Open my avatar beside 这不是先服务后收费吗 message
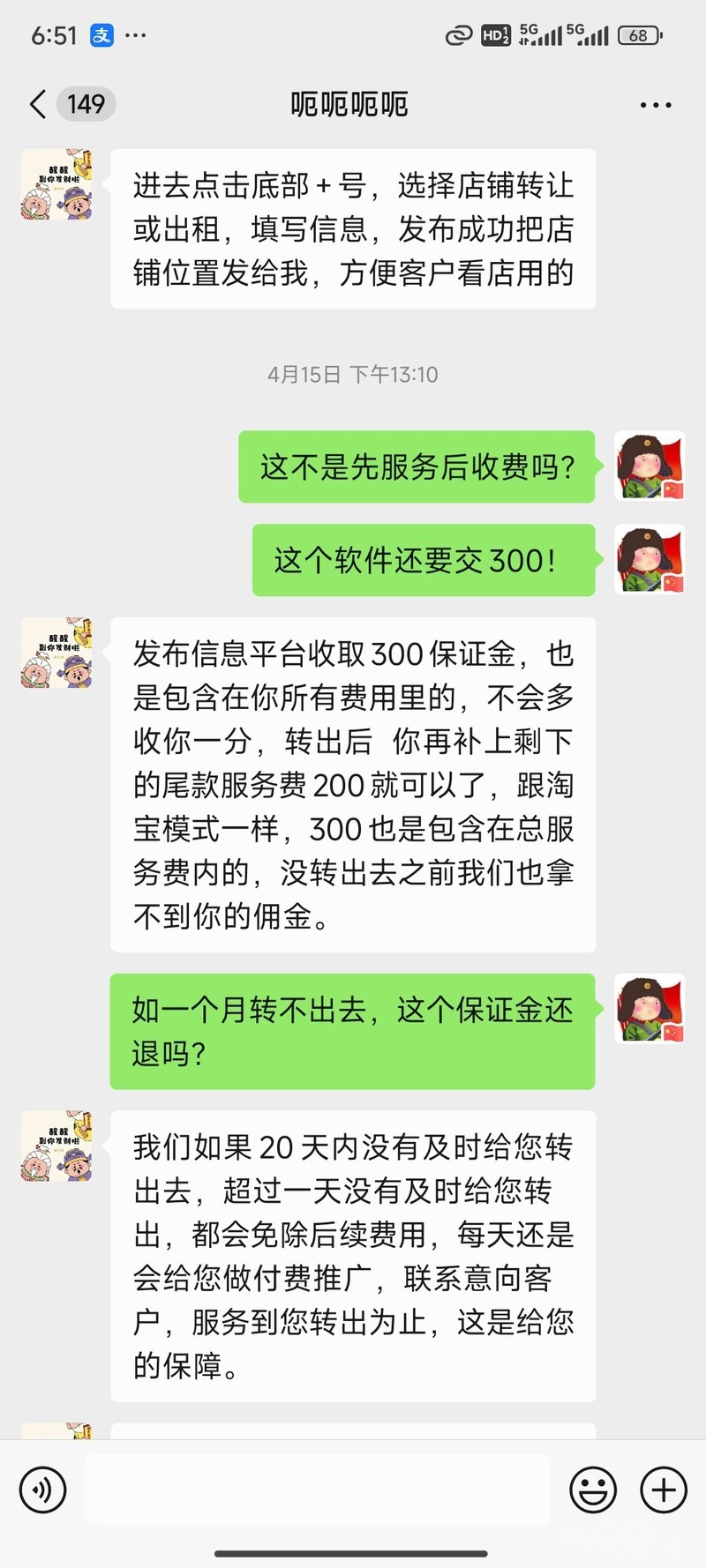706x1568 pixels. [650, 467]
